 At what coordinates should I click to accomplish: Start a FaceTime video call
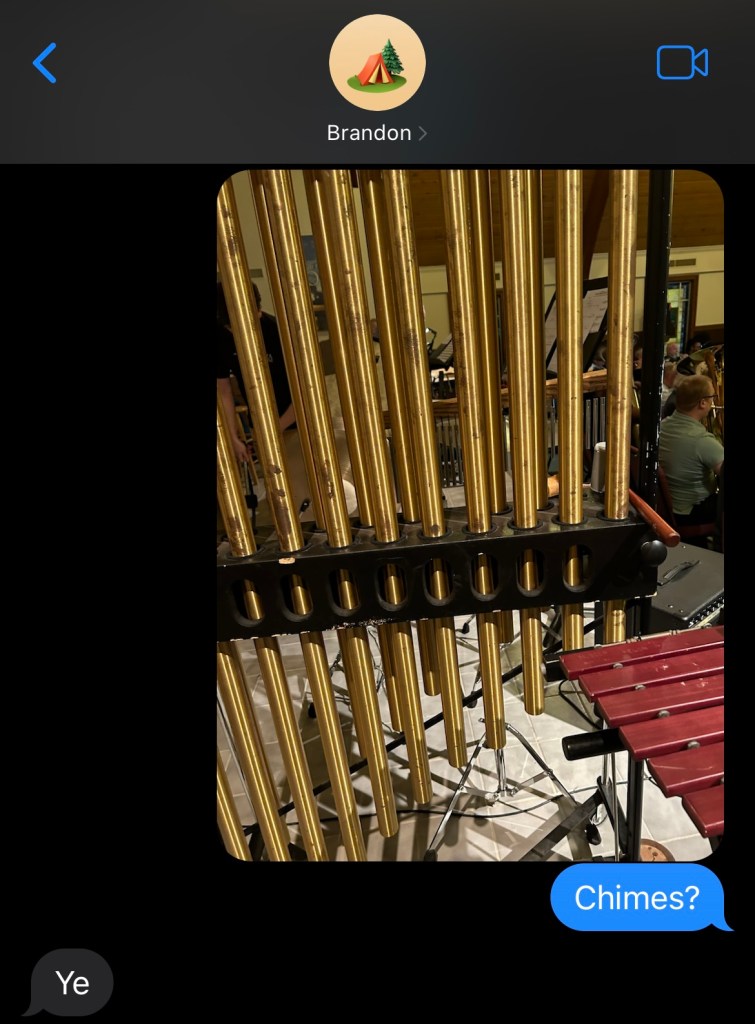(x=682, y=63)
